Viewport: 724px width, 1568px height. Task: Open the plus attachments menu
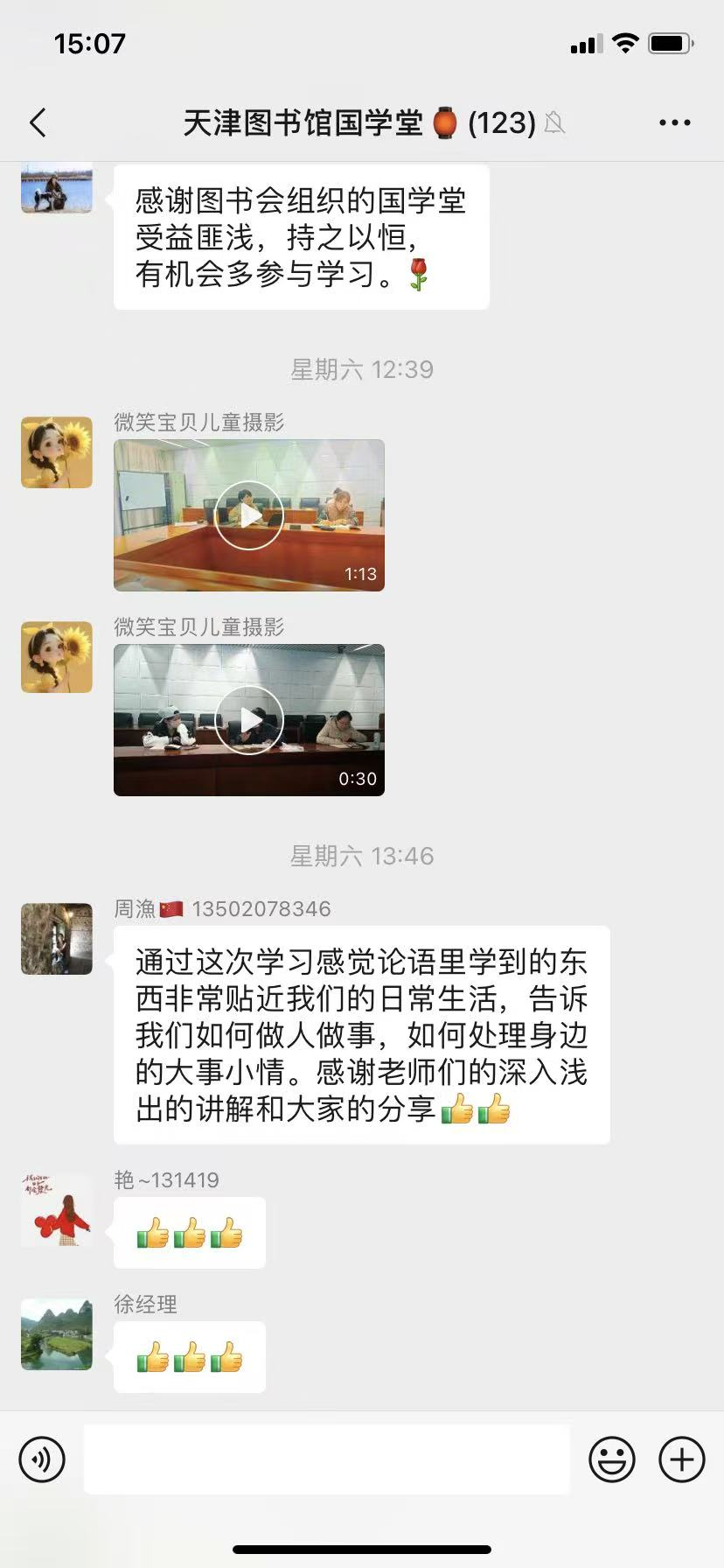(x=681, y=1459)
